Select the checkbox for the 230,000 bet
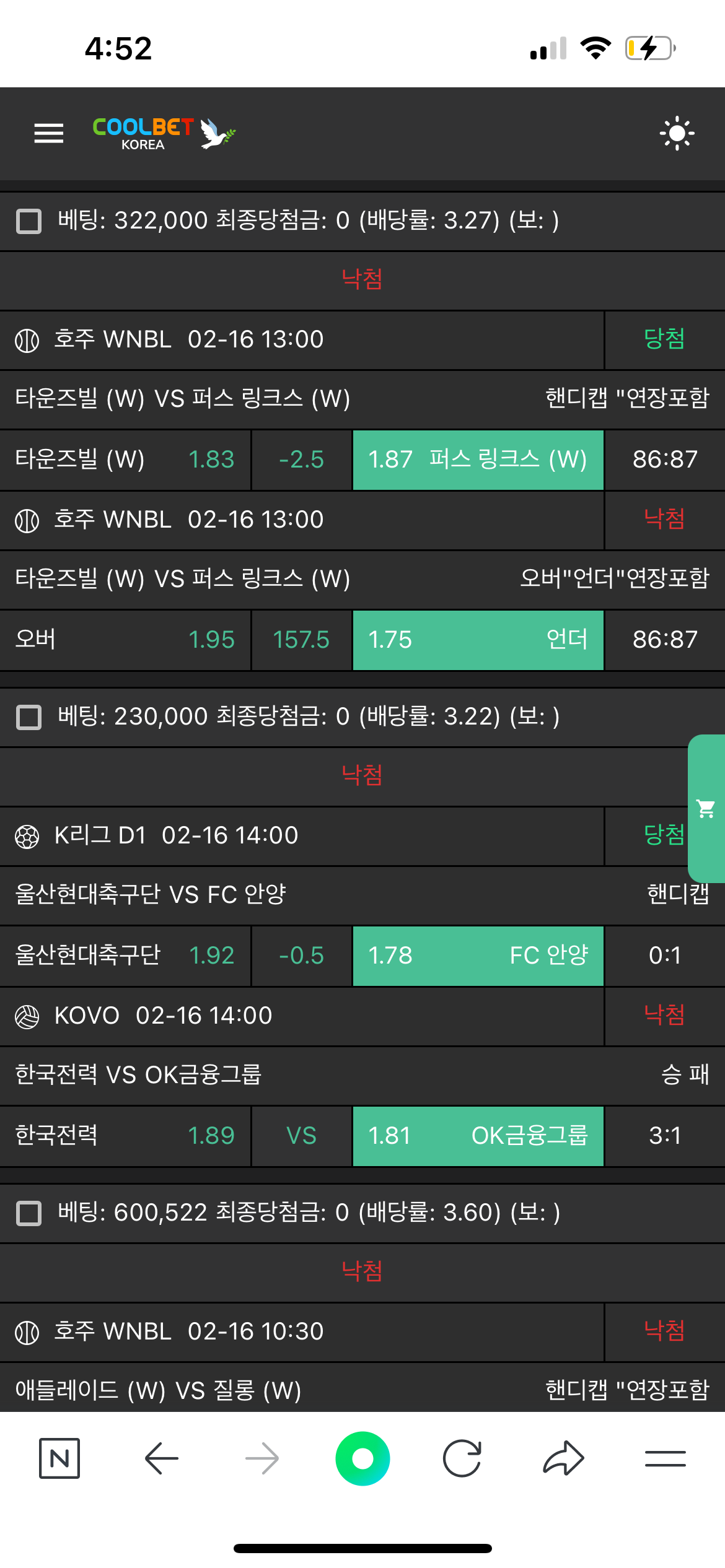 click(29, 717)
